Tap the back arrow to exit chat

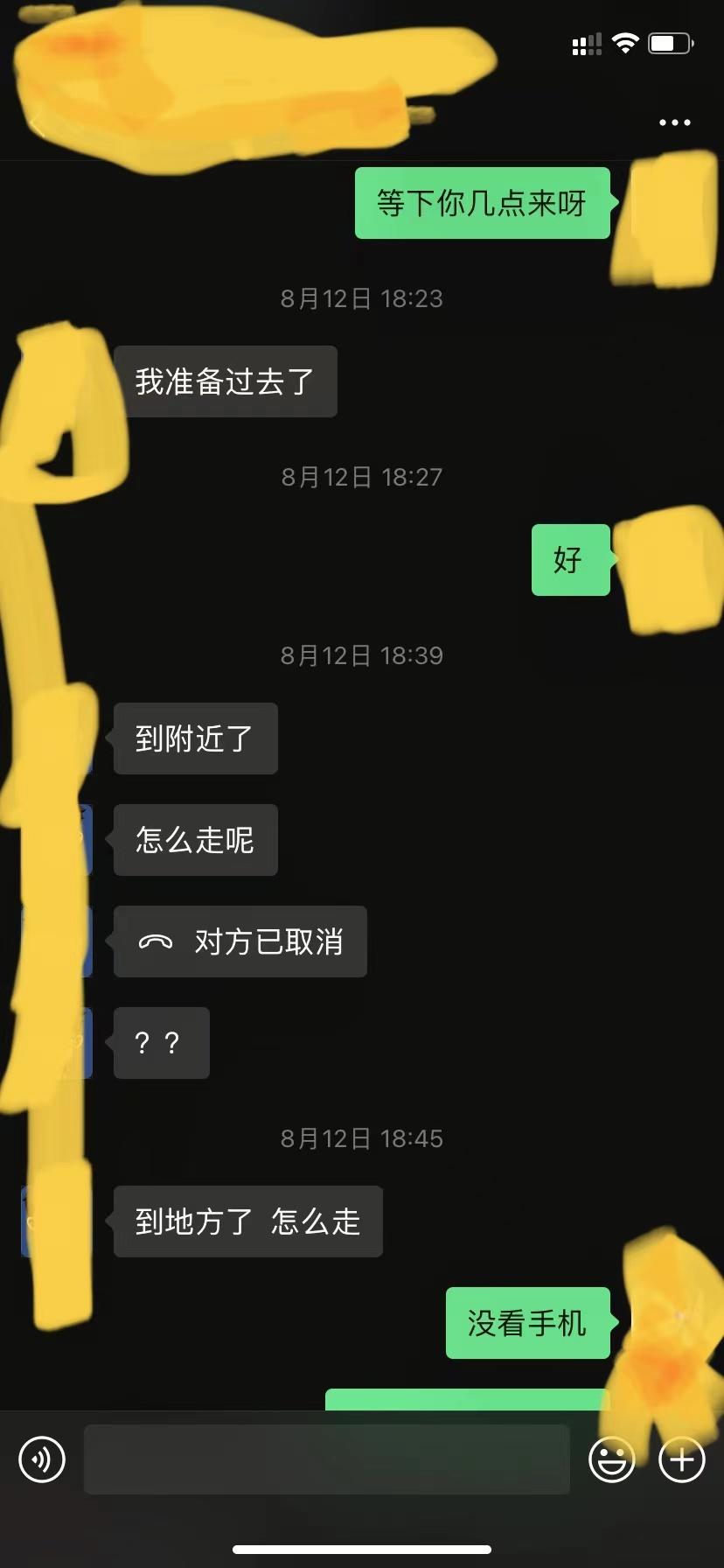coord(35,122)
